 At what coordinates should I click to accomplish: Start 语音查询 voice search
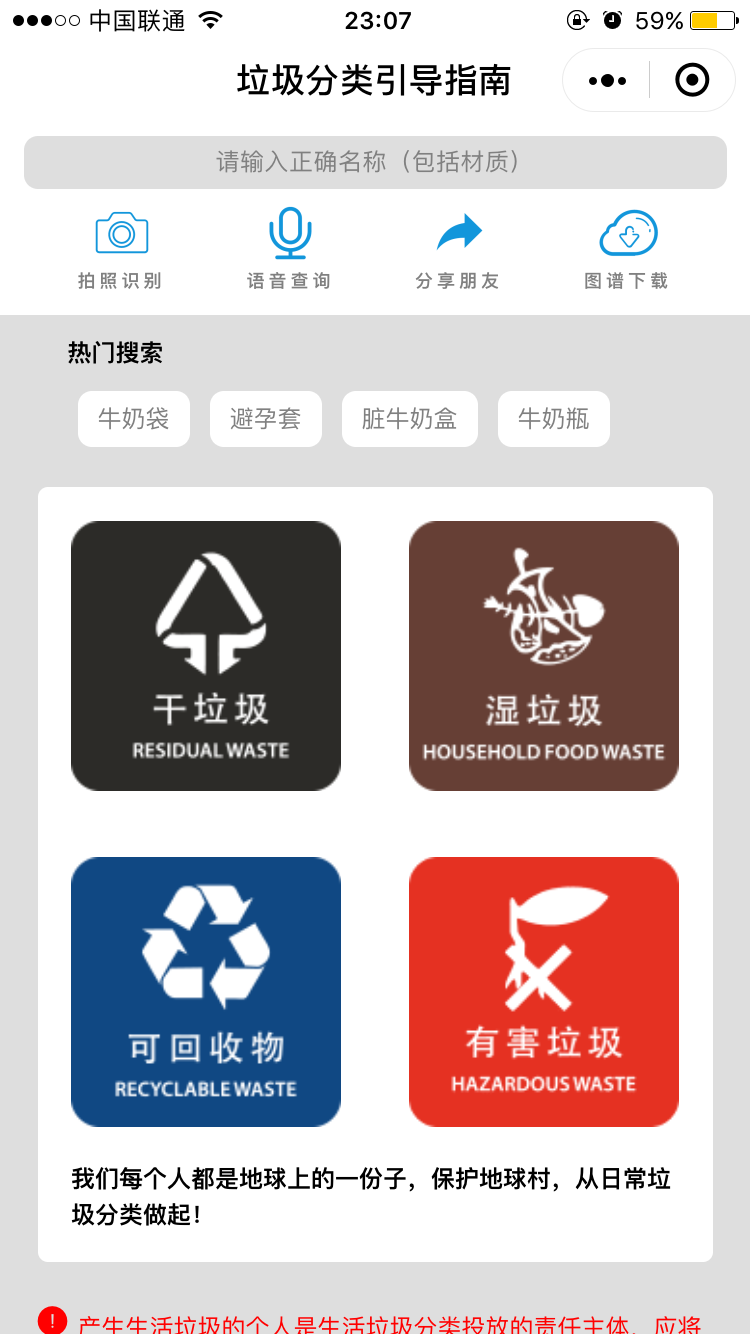289,248
